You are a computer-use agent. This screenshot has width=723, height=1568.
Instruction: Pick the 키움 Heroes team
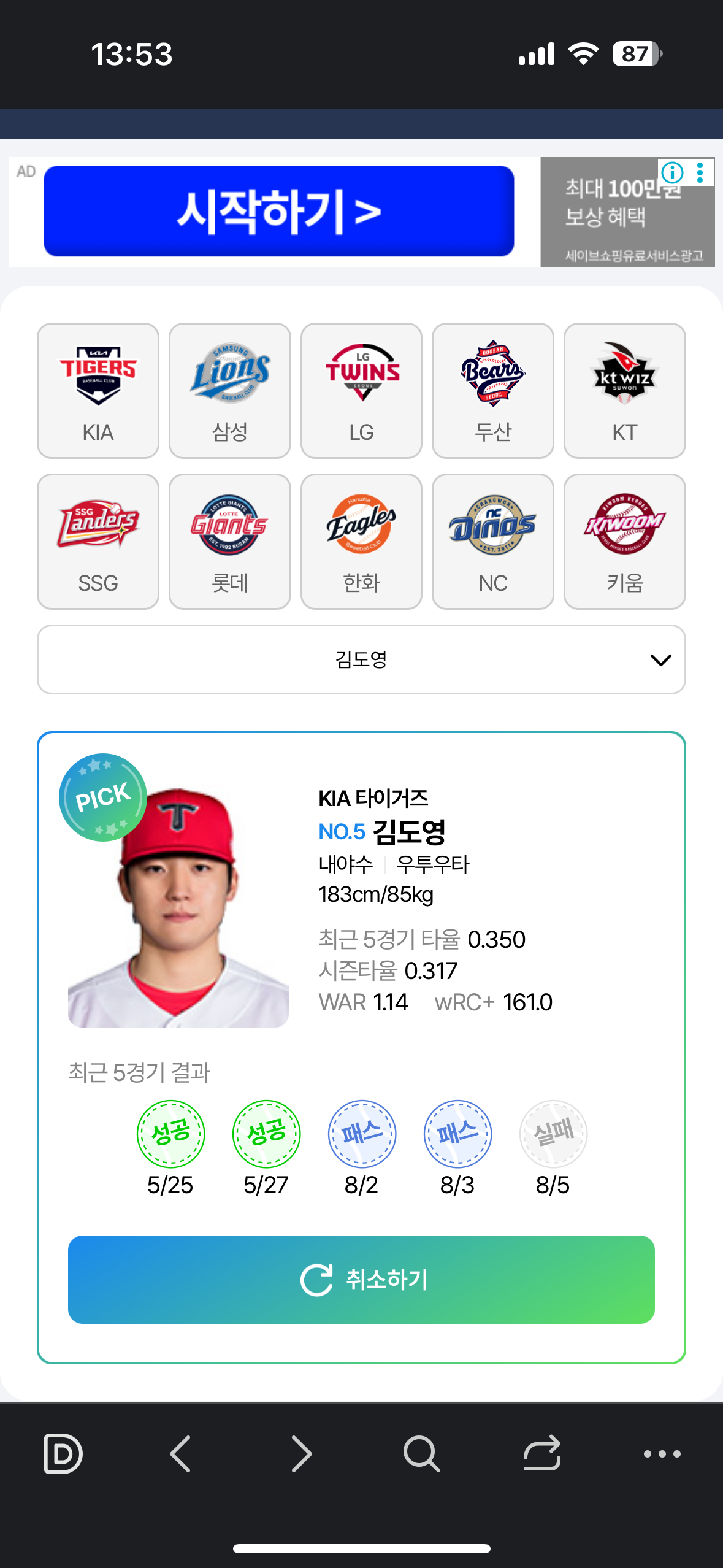625,542
